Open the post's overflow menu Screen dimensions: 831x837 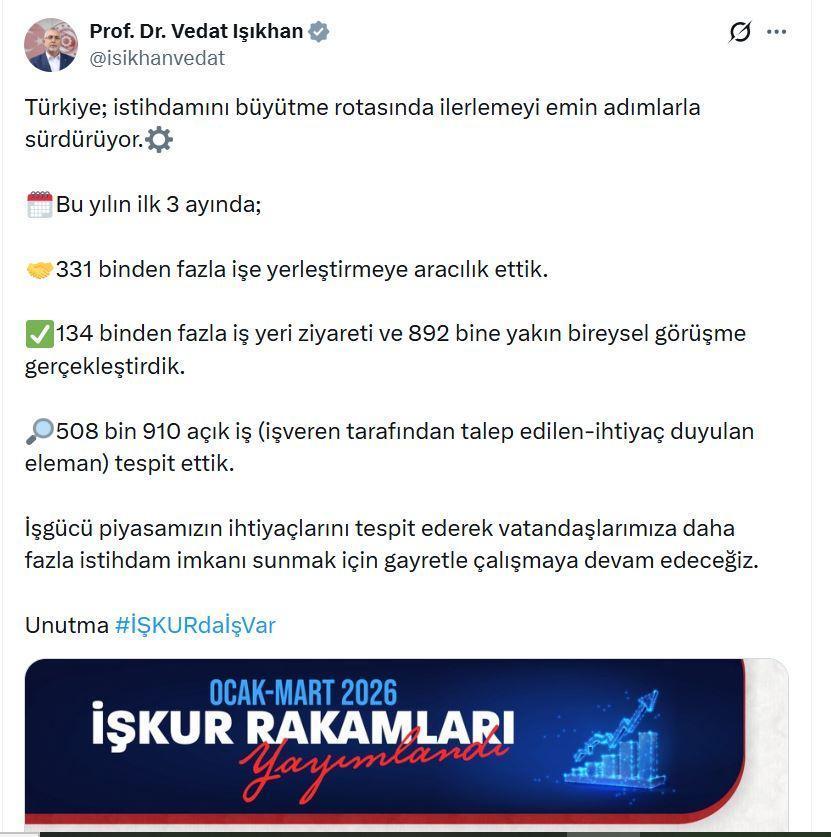pyautogui.click(x=777, y=32)
